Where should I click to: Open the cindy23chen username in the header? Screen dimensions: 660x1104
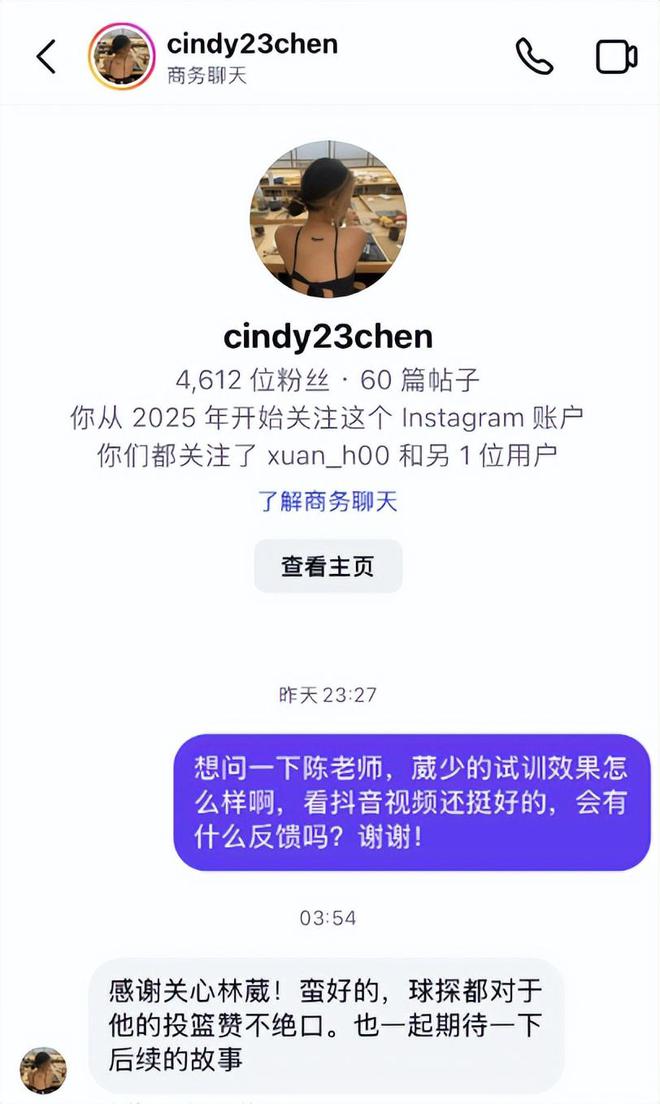pyautogui.click(x=252, y=44)
